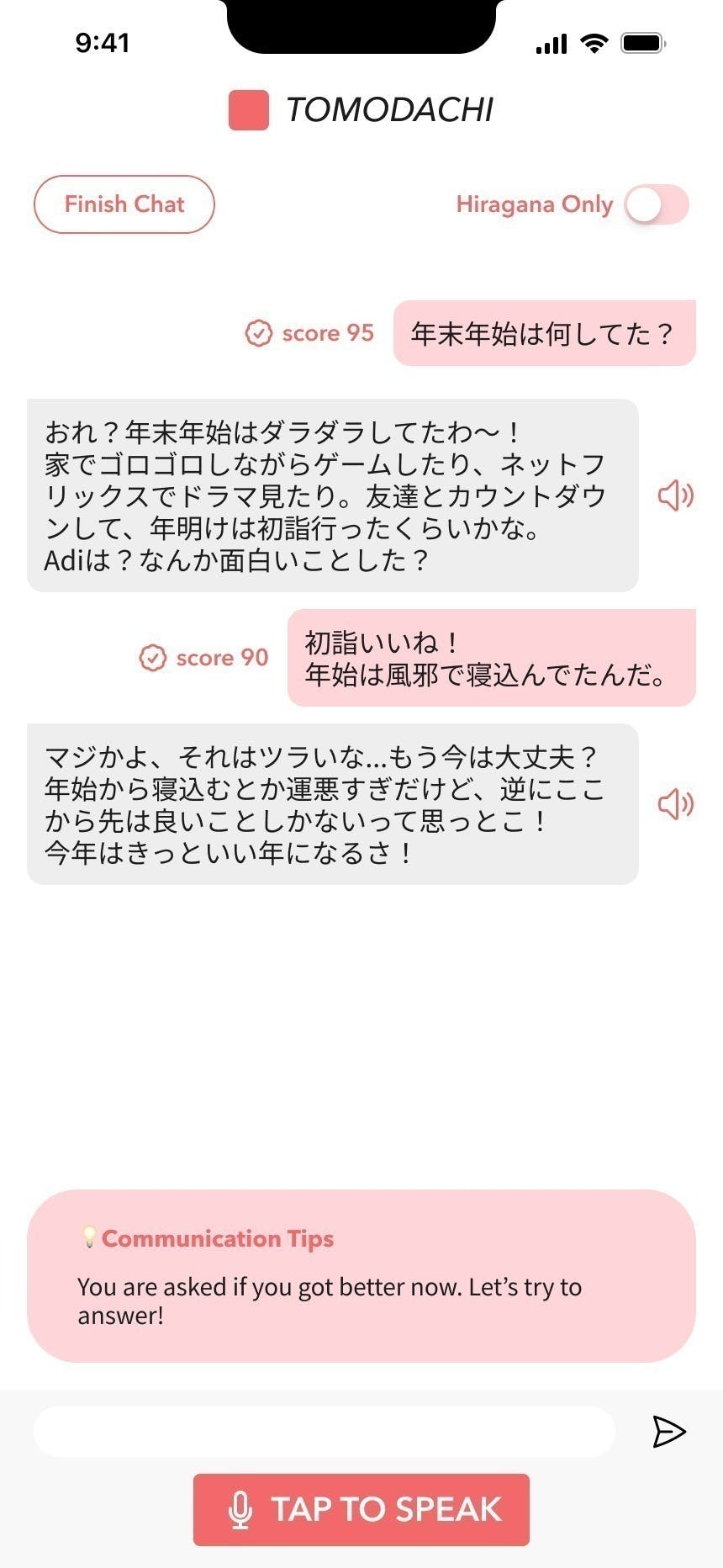
Task: Tap the TOMODACHI title header
Action: (390, 109)
